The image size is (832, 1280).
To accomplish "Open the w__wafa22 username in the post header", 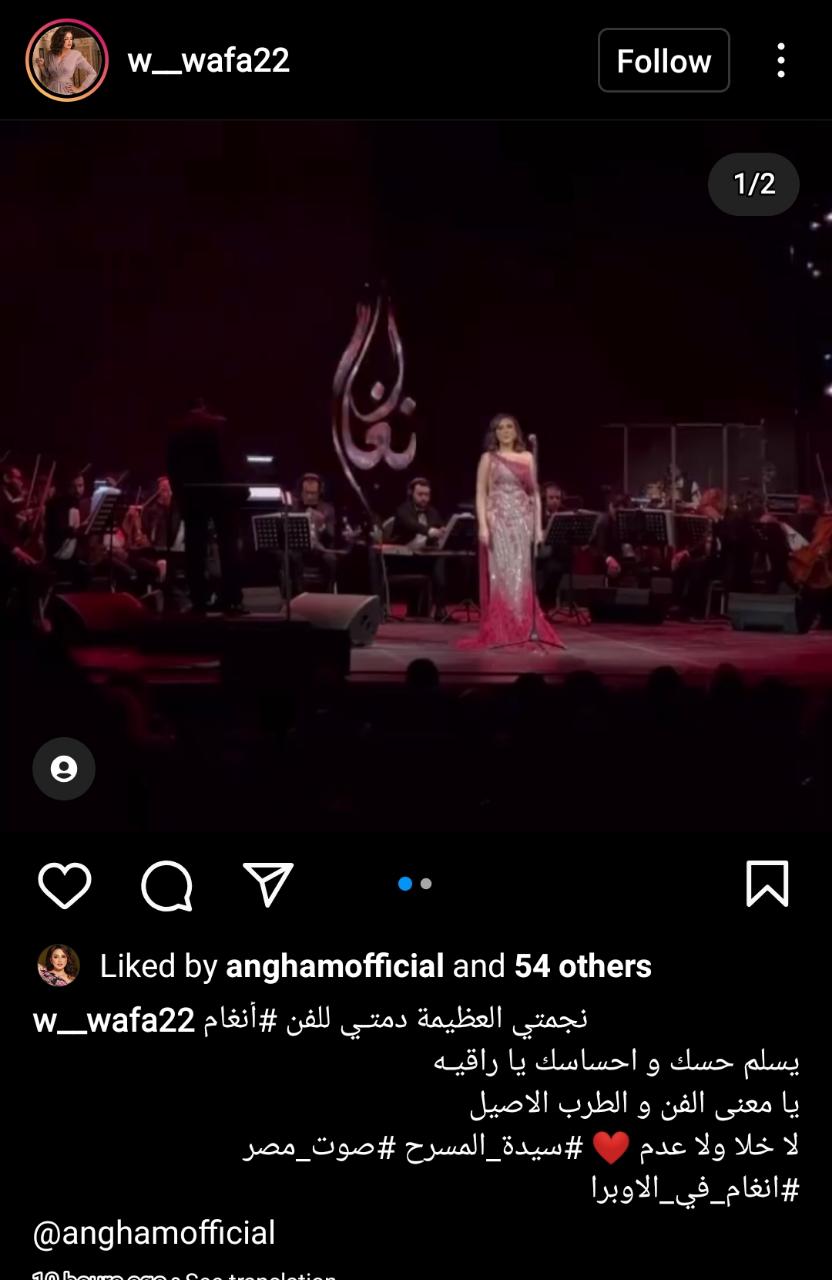I will tap(208, 61).
